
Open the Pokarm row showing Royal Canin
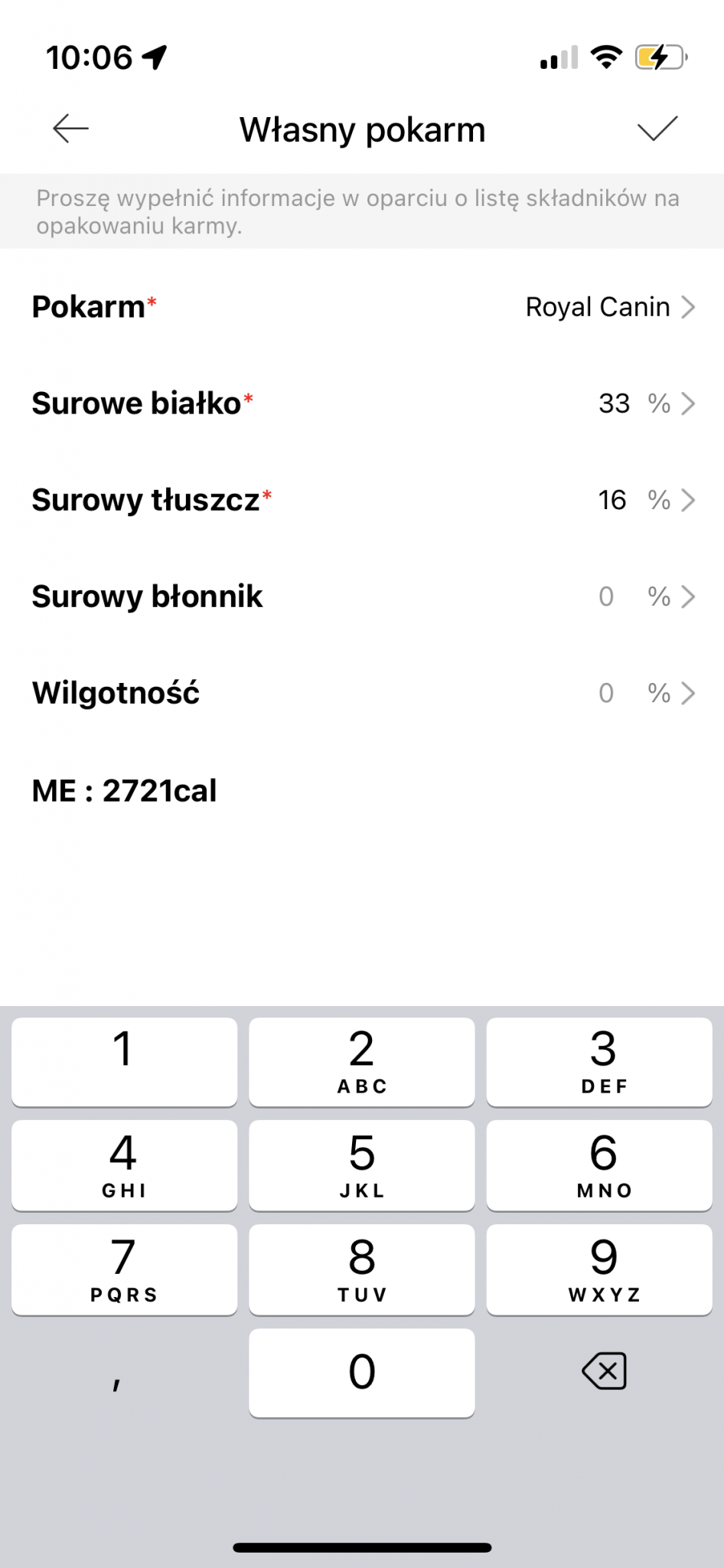click(x=362, y=307)
